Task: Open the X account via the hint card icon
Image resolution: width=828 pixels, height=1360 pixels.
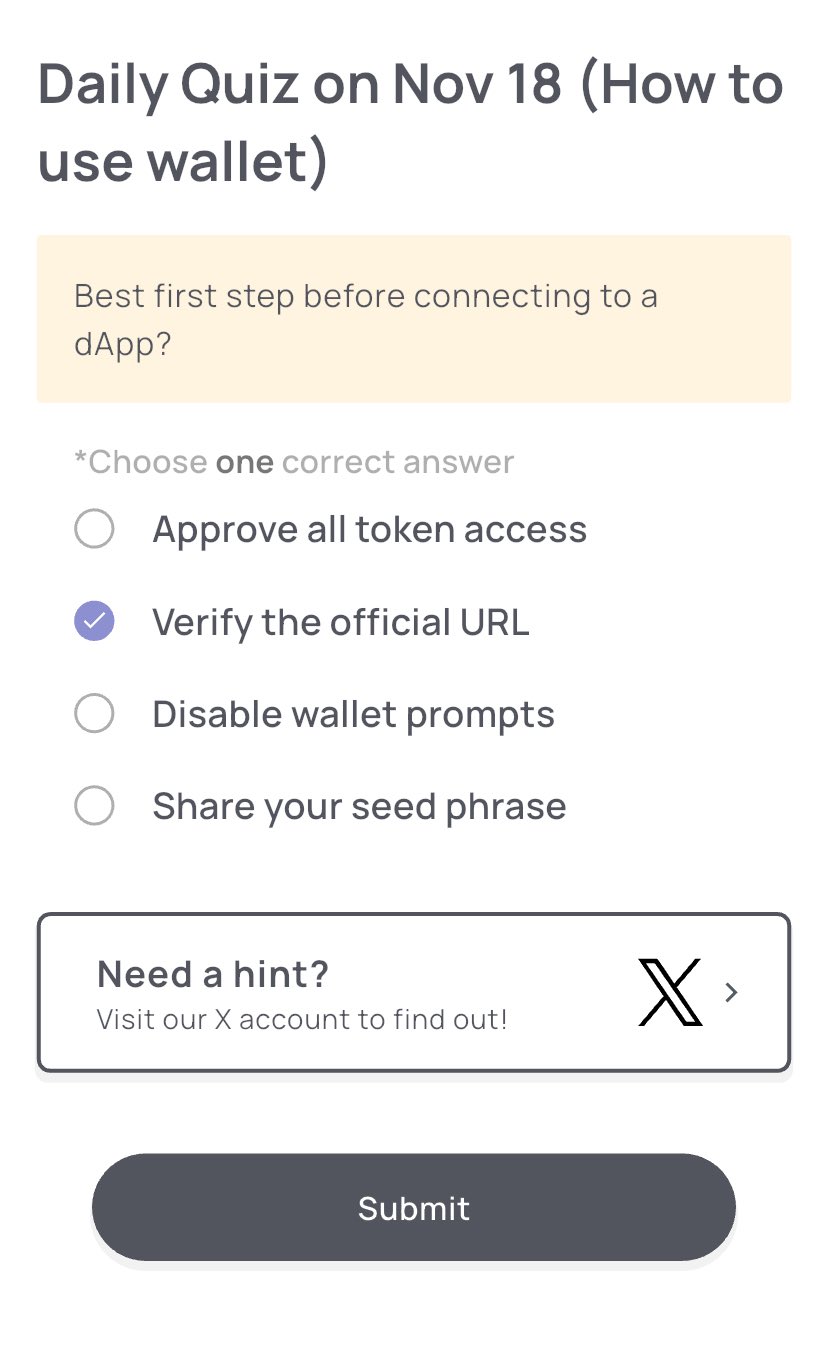Action: [x=668, y=992]
